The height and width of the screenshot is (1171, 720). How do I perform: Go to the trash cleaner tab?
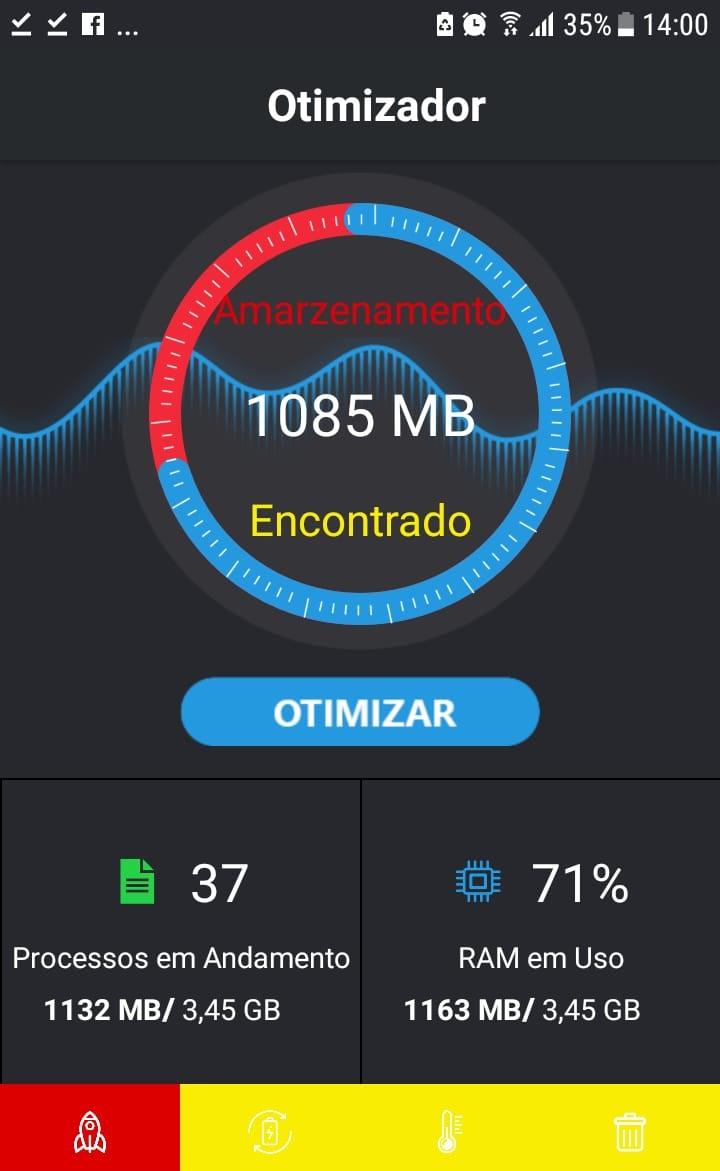coord(629,1130)
